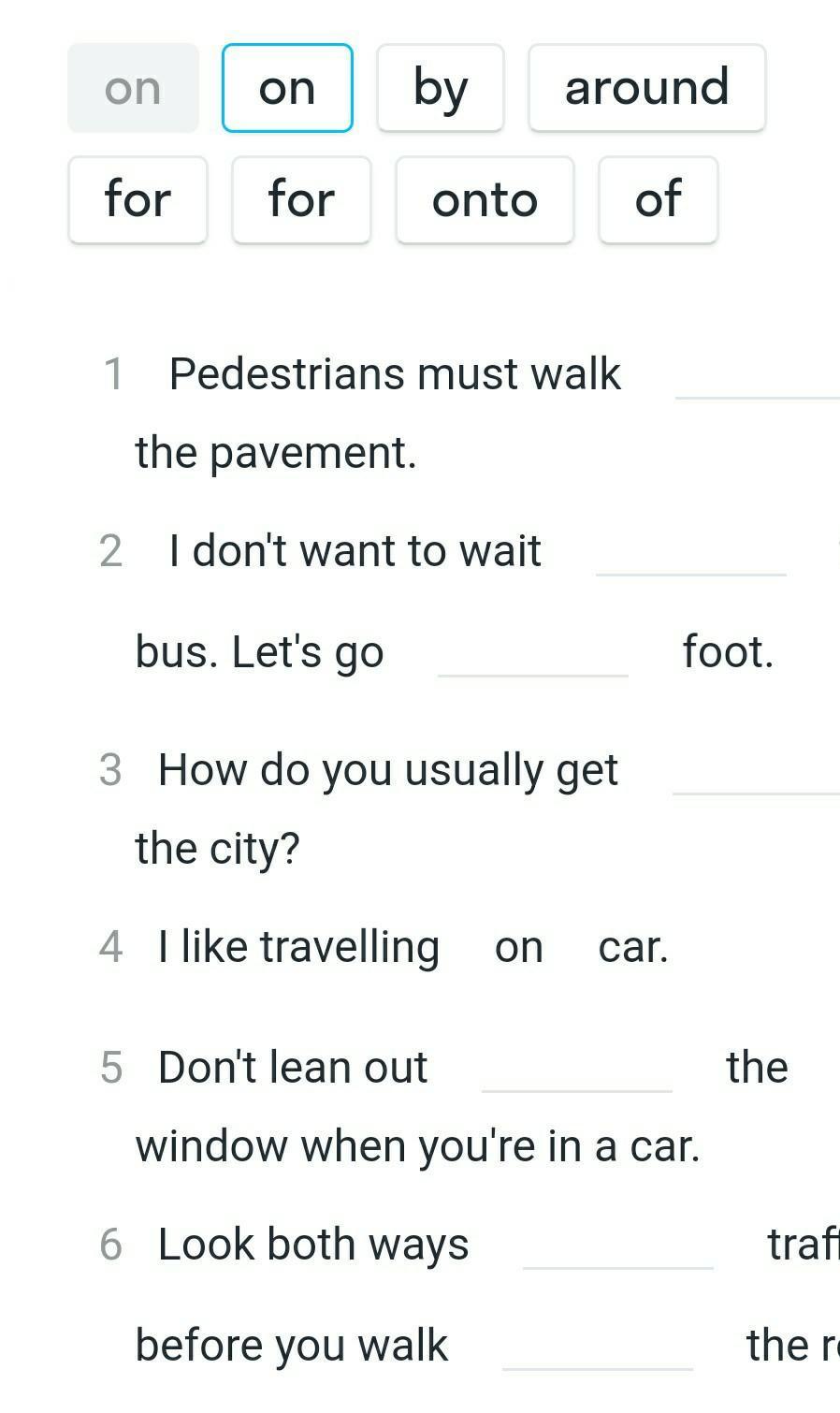Choose the "by" word chip
The height and width of the screenshot is (1413, 840).
(441, 88)
